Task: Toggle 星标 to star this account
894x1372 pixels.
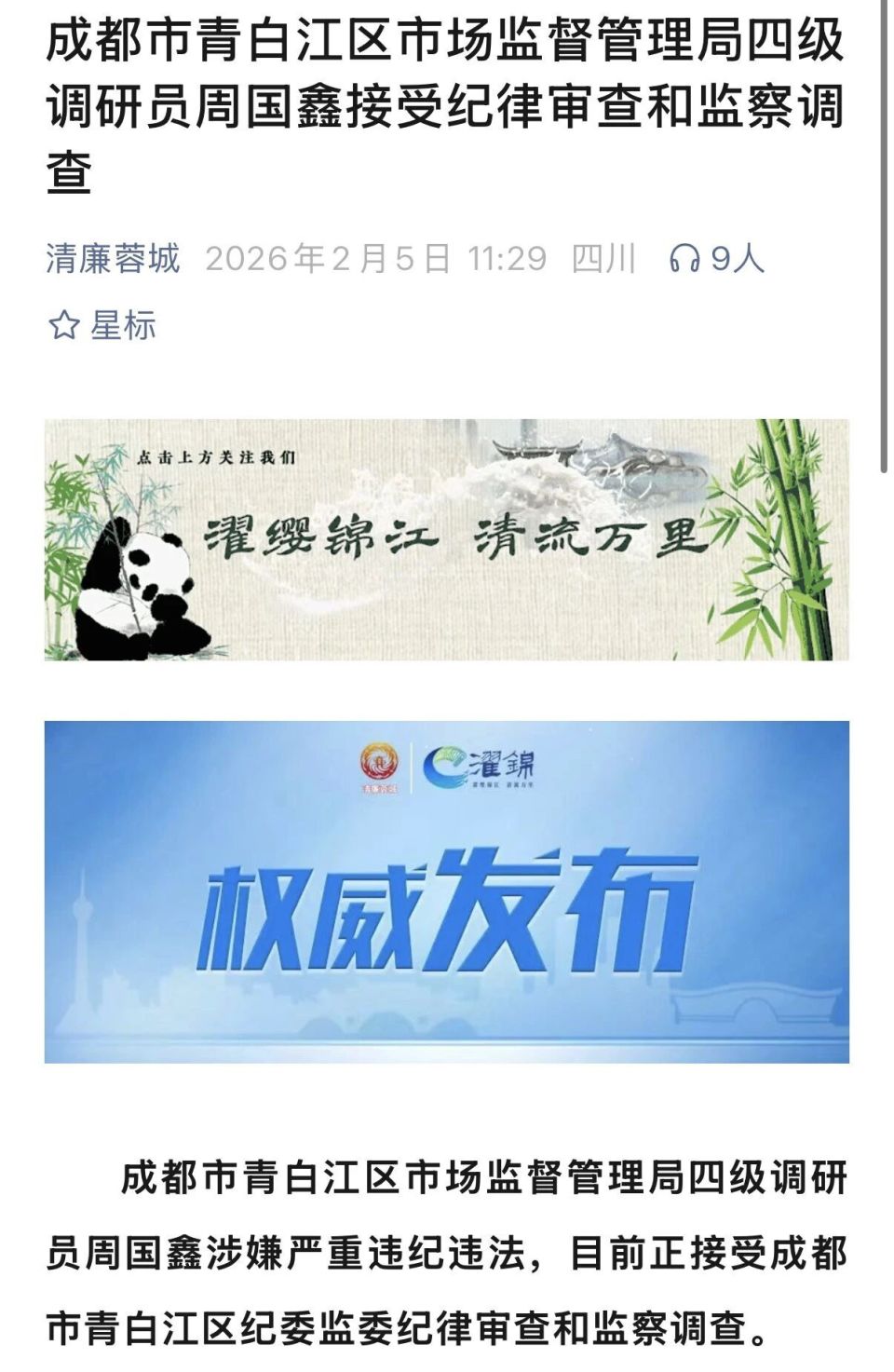Action: (121, 326)
